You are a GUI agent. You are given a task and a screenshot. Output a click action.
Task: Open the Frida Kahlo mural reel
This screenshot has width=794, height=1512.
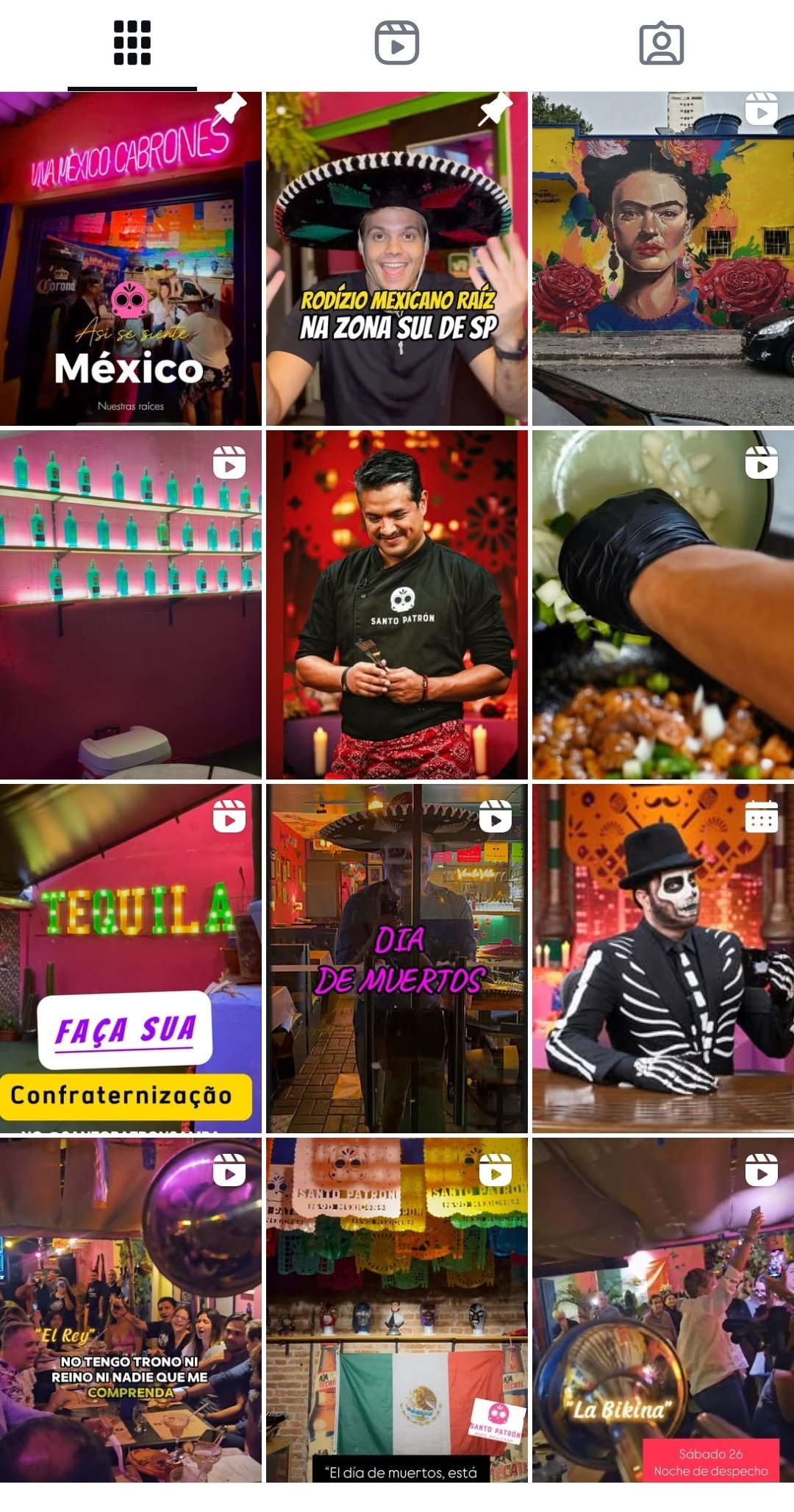pyautogui.click(x=663, y=259)
